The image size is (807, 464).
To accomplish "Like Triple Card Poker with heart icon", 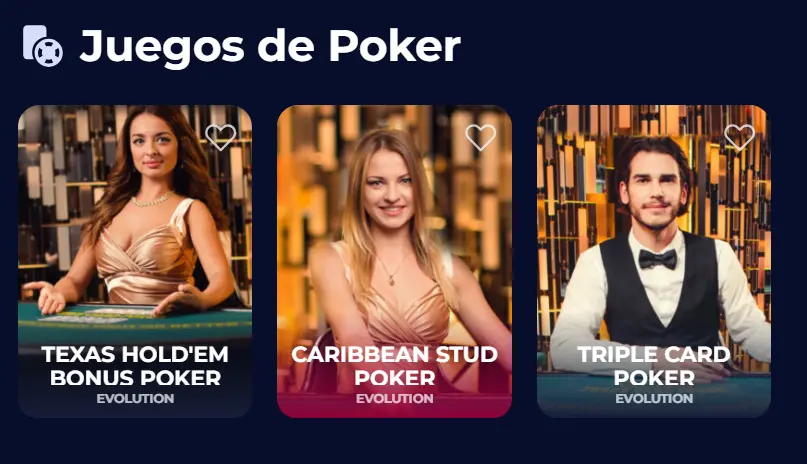I will 739,137.
